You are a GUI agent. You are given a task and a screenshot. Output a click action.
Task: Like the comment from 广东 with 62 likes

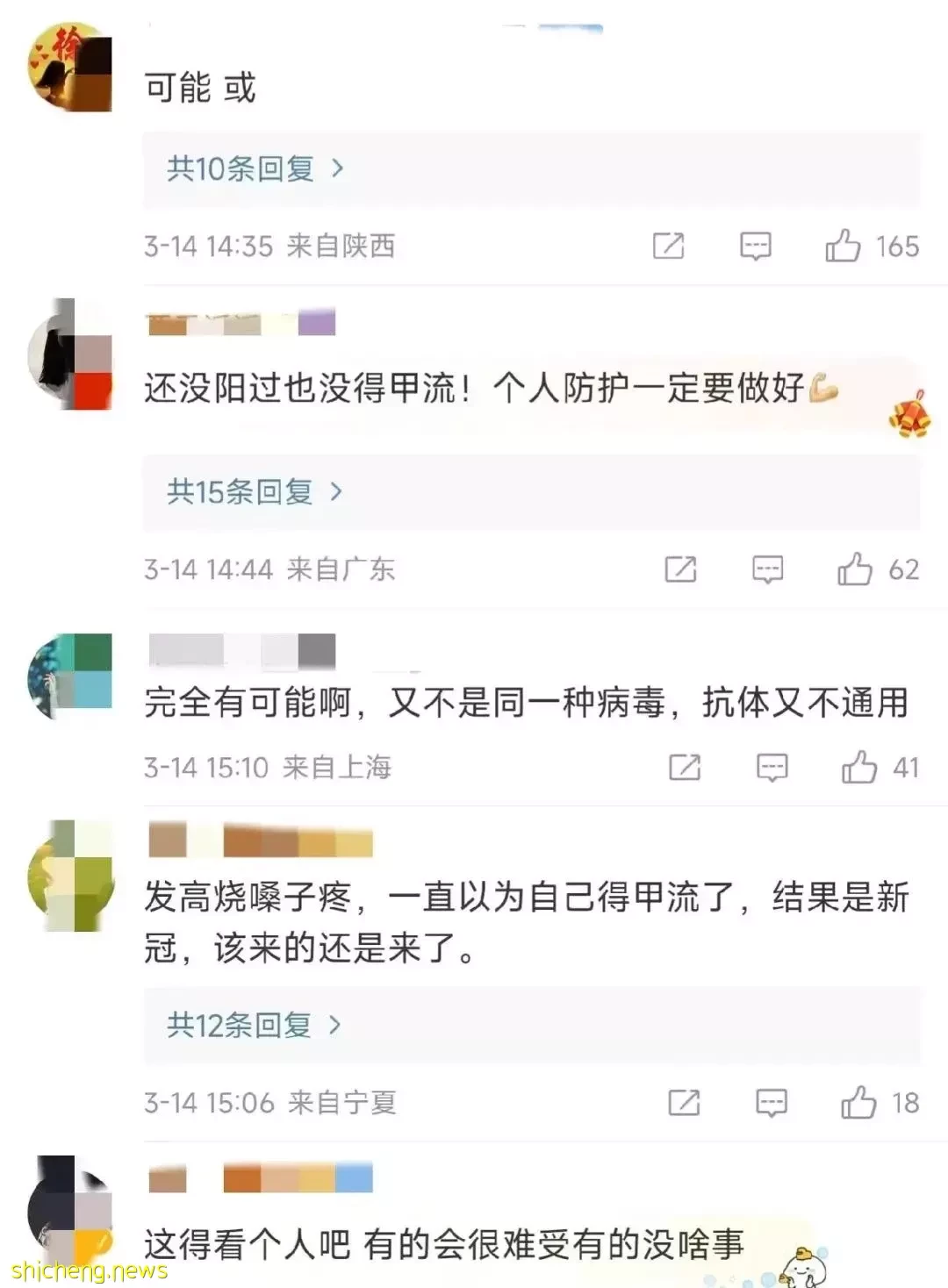point(854,569)
